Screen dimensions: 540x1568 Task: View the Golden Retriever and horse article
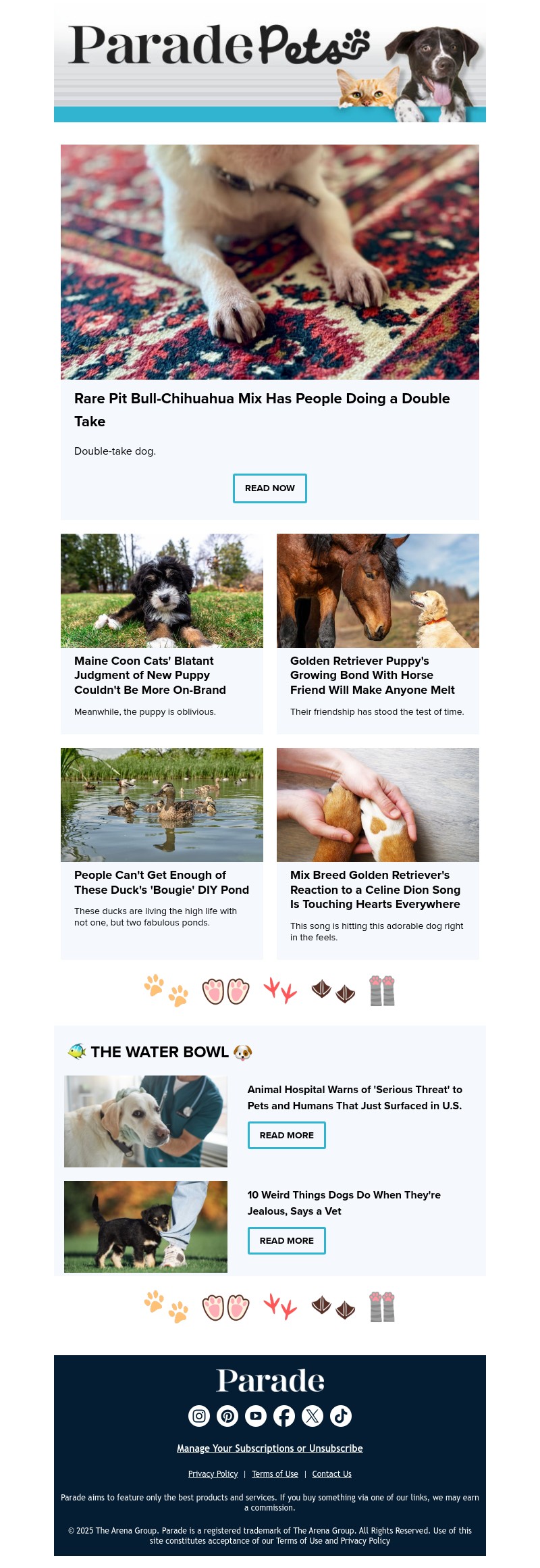pyautogui.click(x=372, y=675)
